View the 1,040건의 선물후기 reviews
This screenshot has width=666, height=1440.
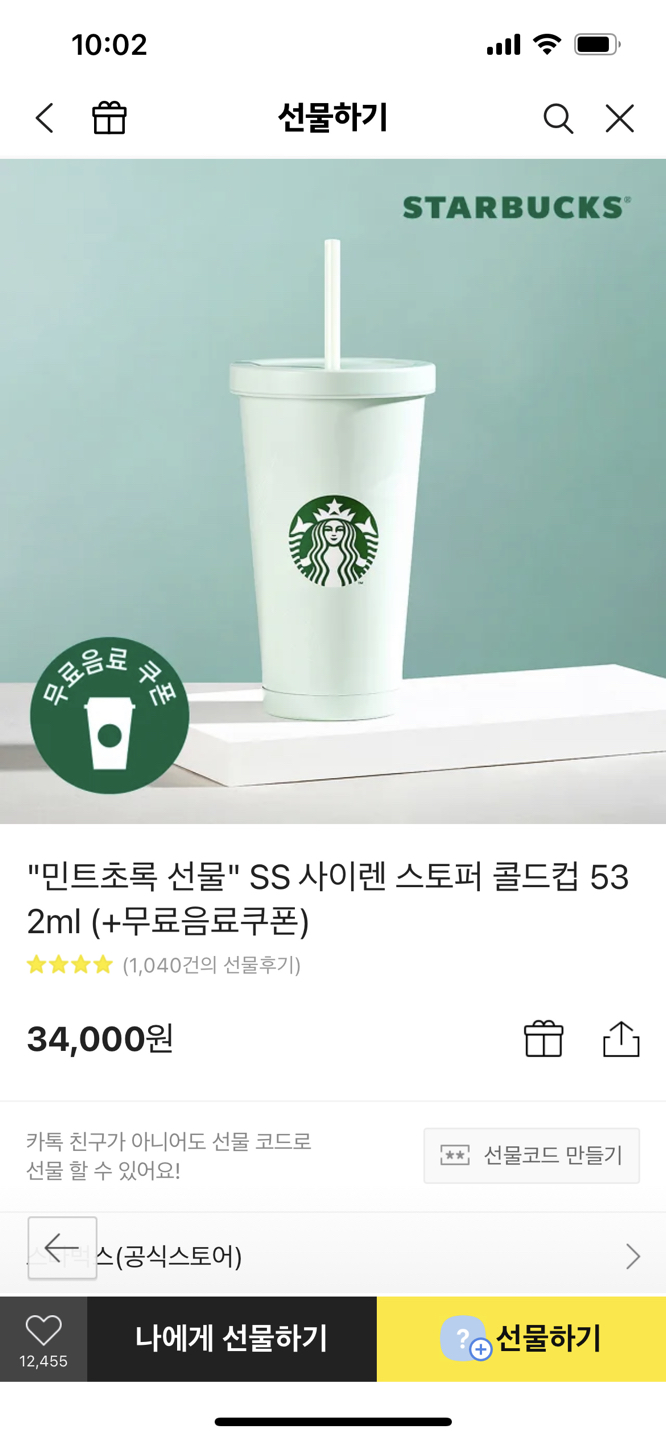(211, 965)
